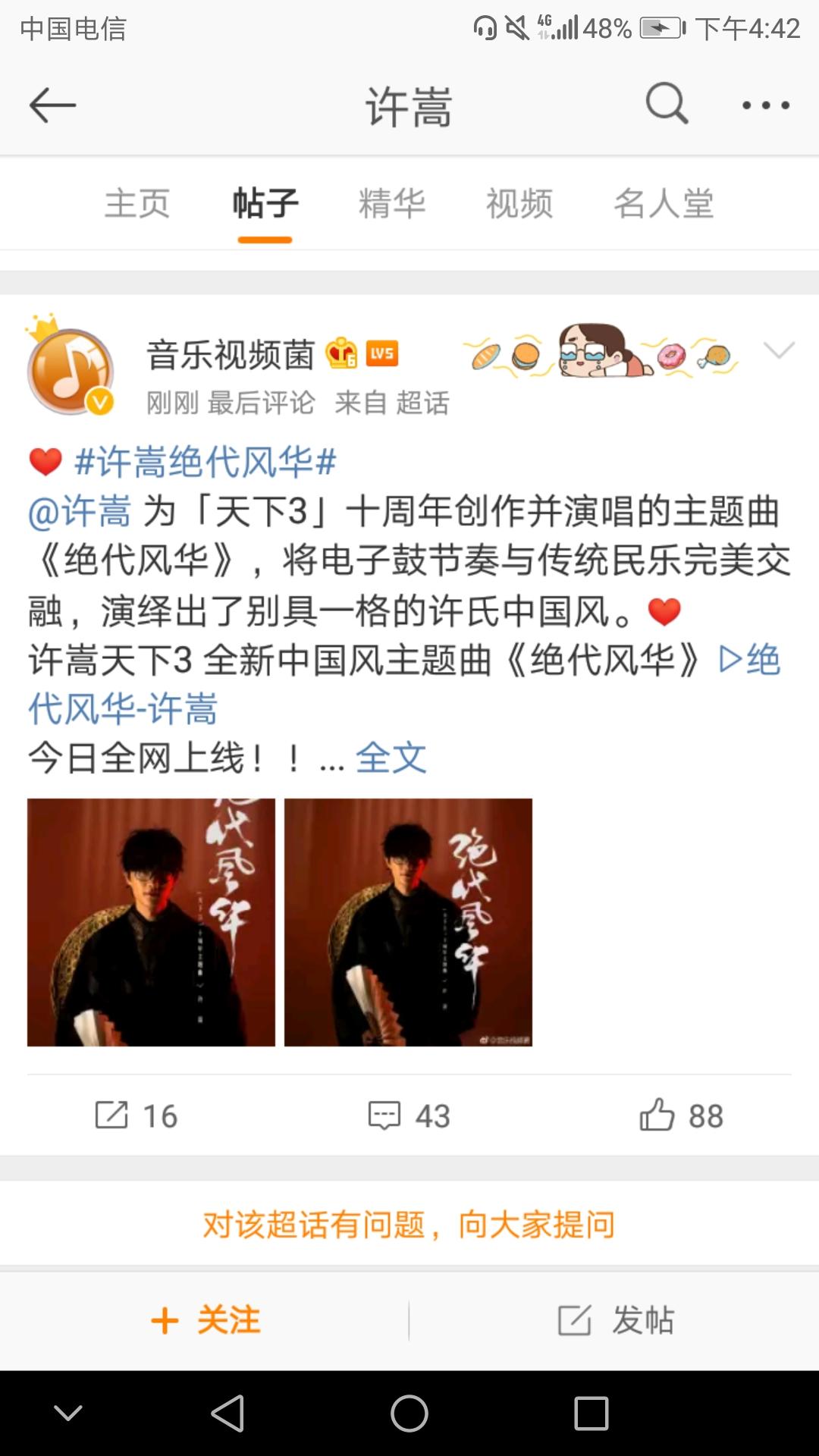Open the #许嵩绝代风华# hashtag
The height and width of the screenshot is (1456, 819).
(x=205, y=462)
